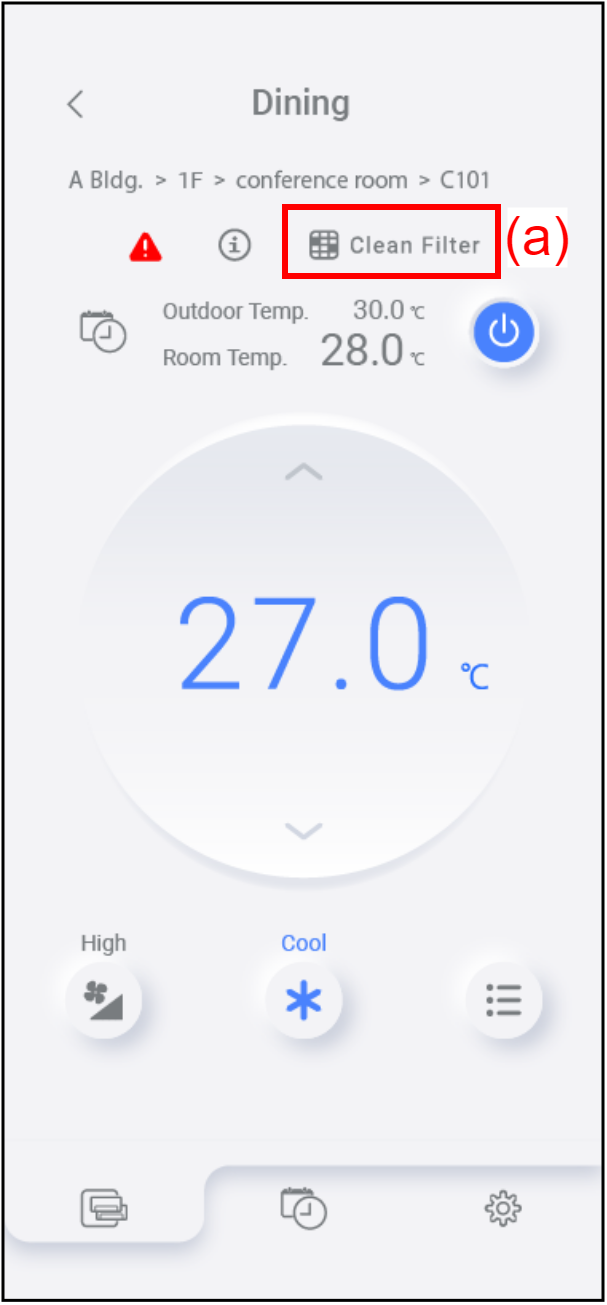This screenshot has height=1305, width=607.
Task: Switch to the units tab in the bottom bar
Action: tap(104, 1208)
